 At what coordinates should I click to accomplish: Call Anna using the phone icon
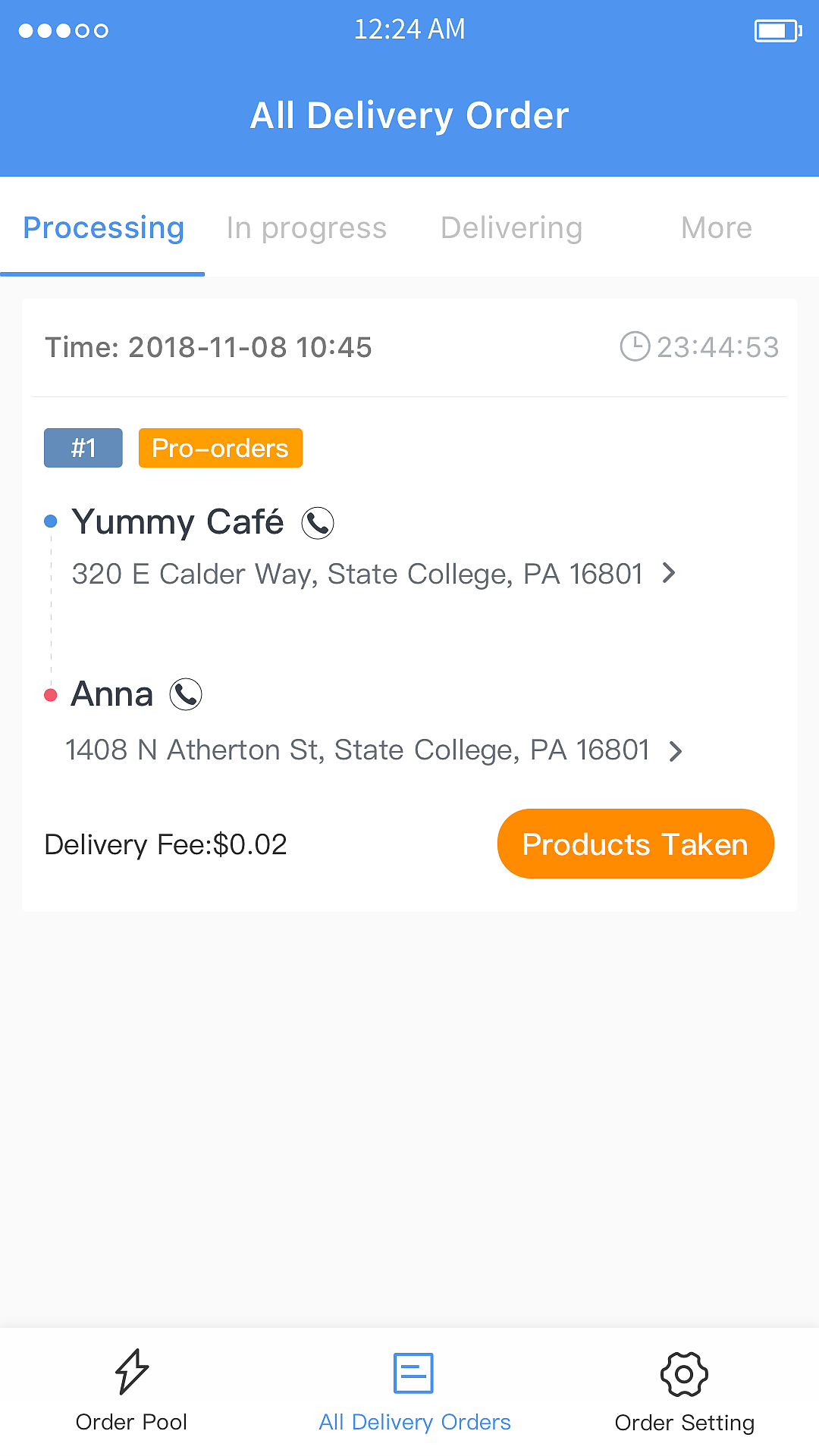pyautogui.click(x=186, y=694)
